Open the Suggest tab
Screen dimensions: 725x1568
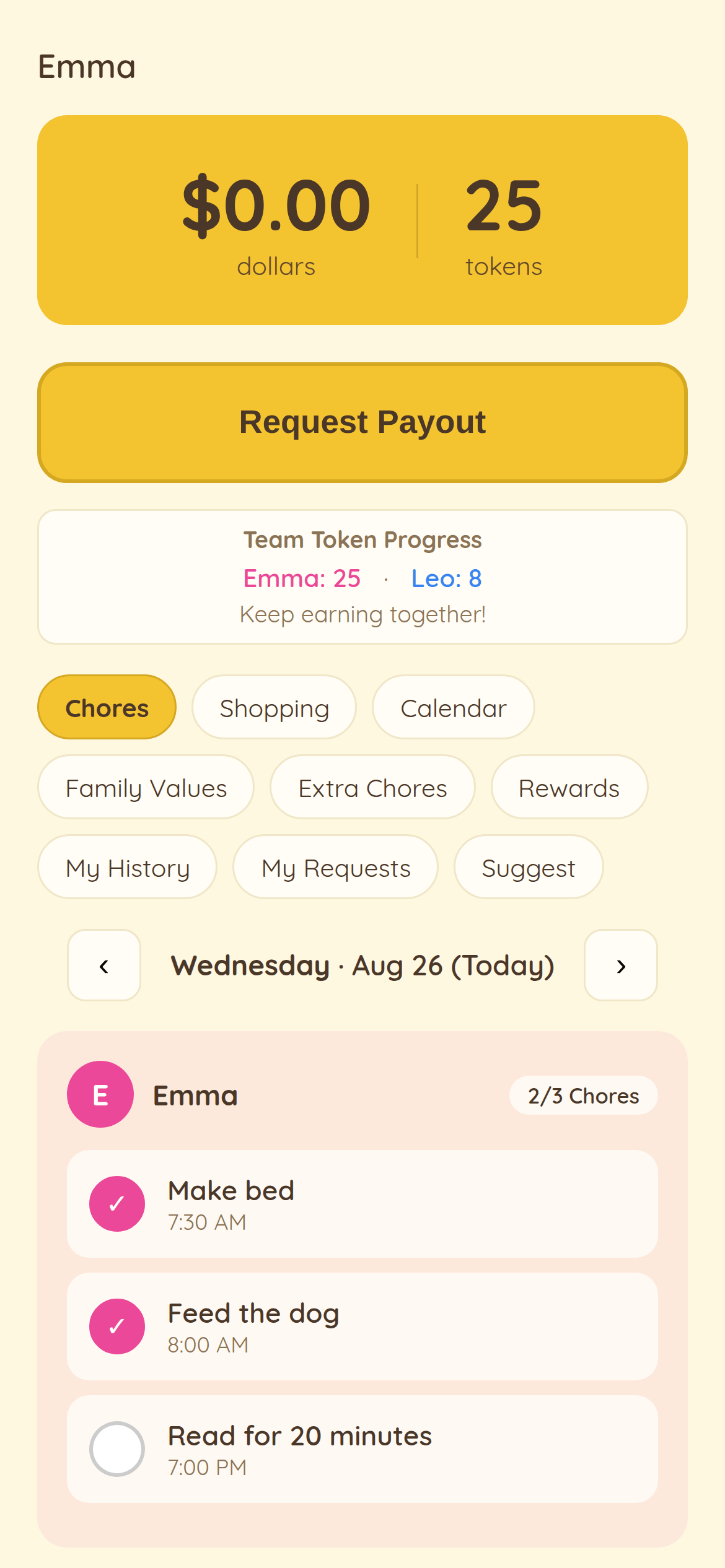pyautogui.click(x=529, y=867)
